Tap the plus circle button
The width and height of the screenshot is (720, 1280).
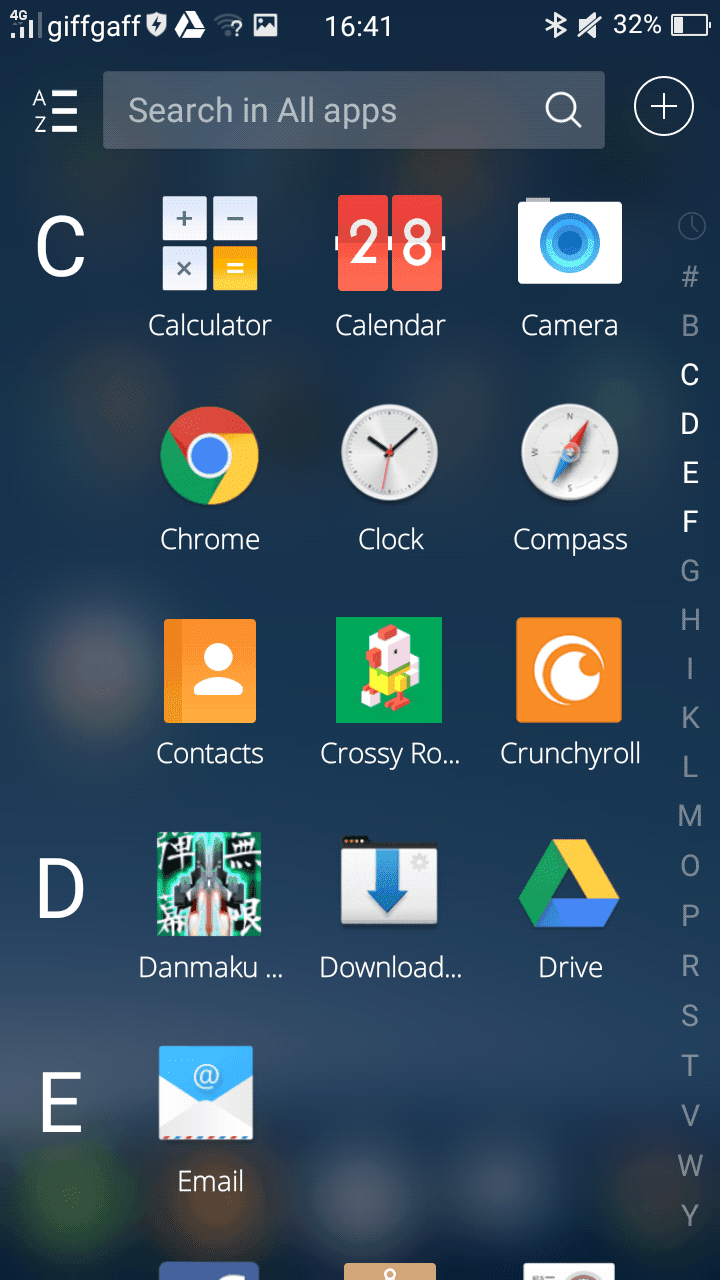pos(664,106)
